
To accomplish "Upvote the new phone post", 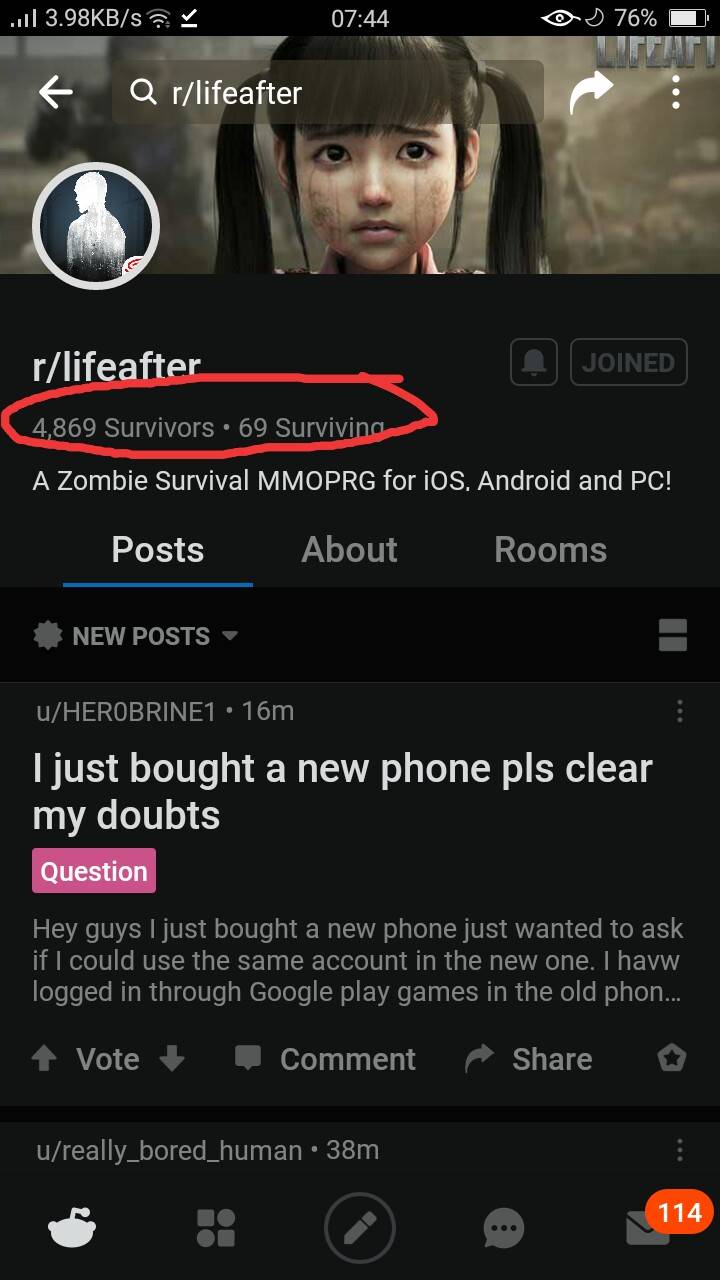I will click(44, 1059).
